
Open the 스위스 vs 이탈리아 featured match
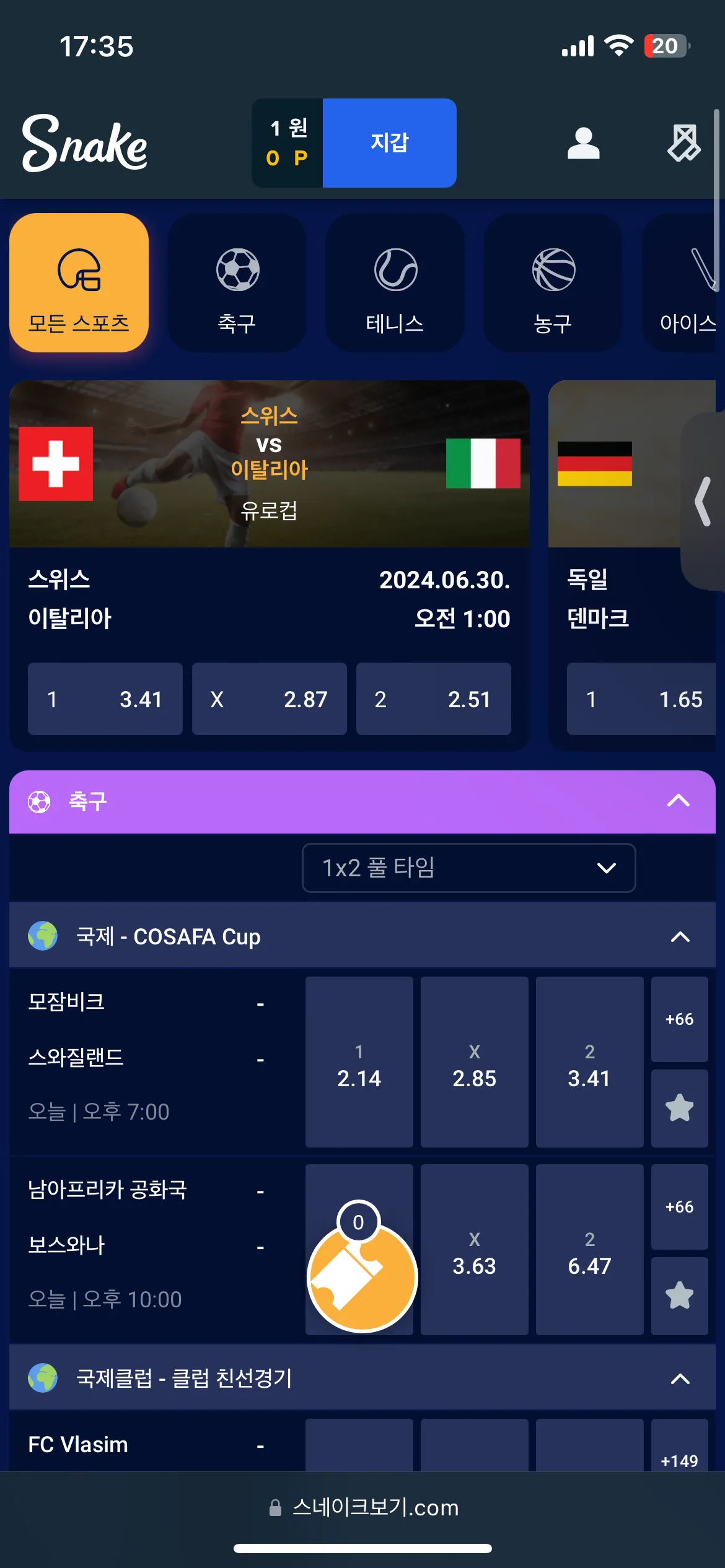(x=269, y=464)
